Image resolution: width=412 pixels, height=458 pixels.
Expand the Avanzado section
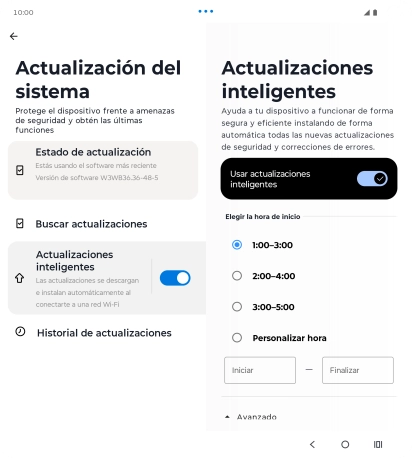(251, 417)
